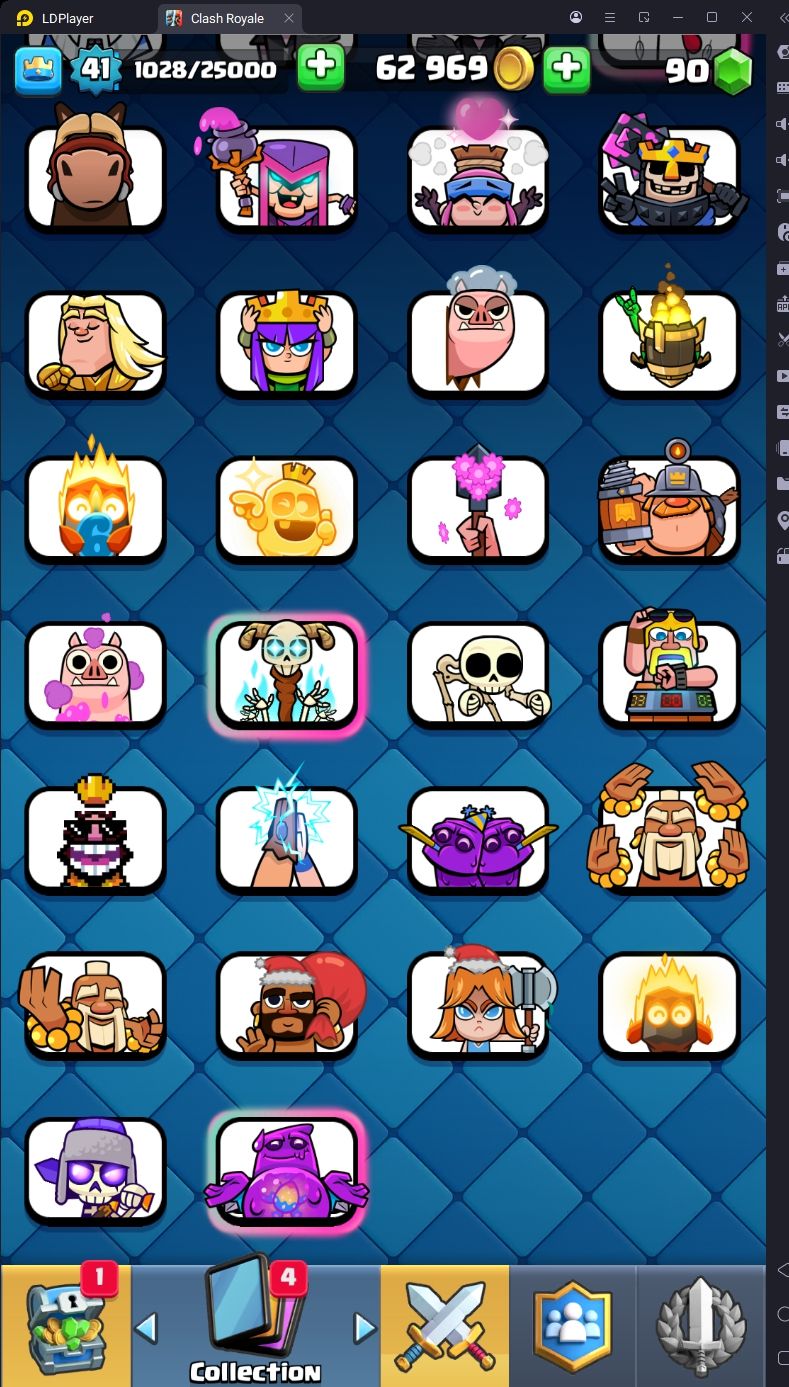
Task: Select the miner with drill emote
Action: pyautogui.click(x=669, y=508)
